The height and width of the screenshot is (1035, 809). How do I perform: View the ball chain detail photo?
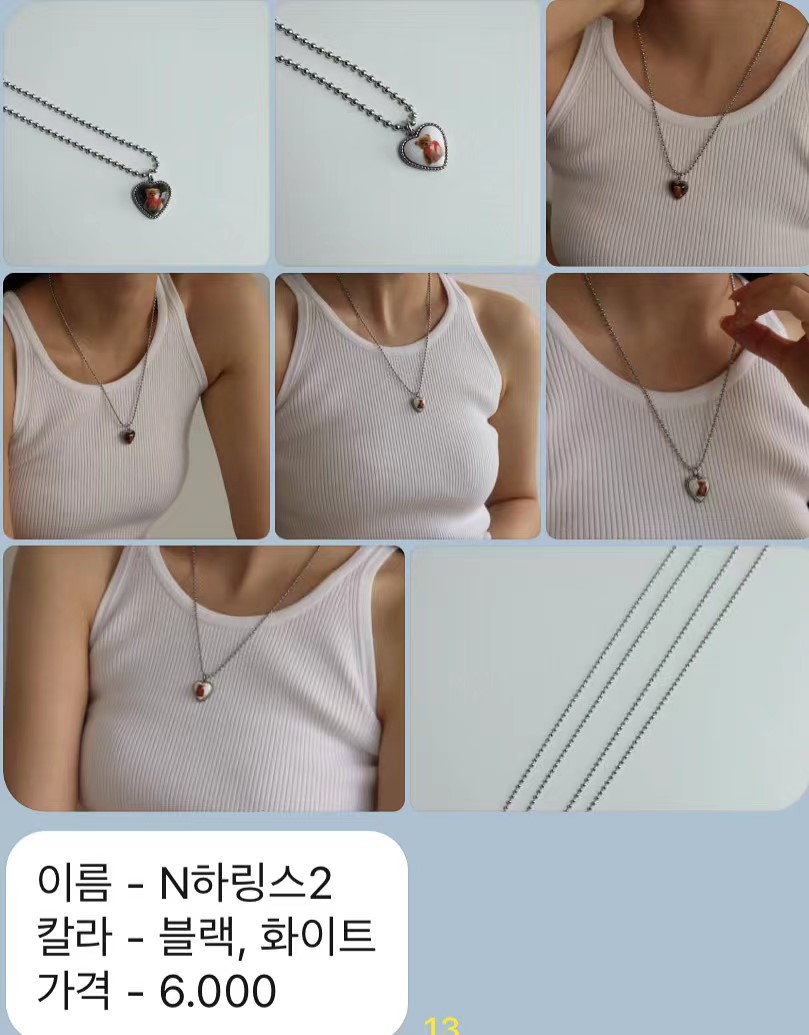pos(609,678)
